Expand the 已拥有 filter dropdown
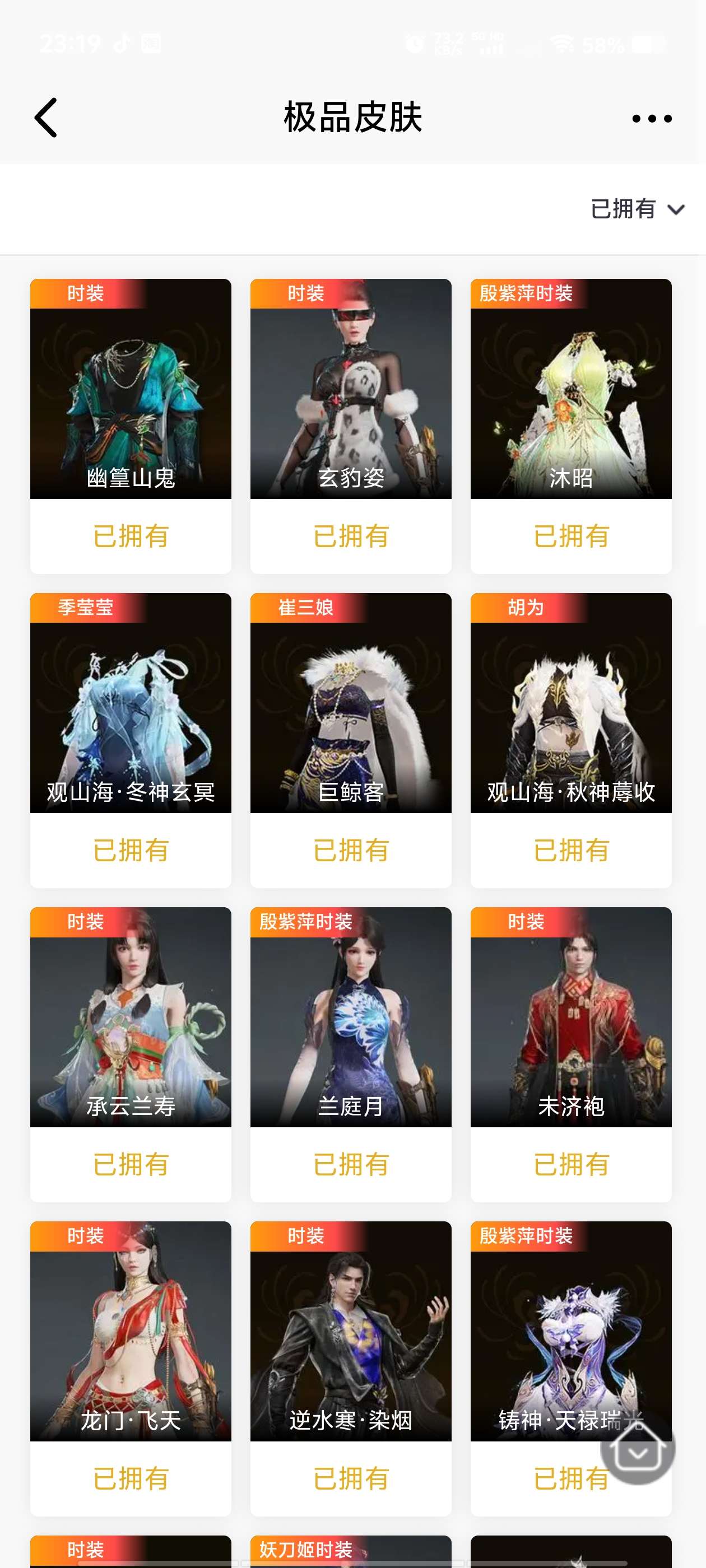 [637, 209]
